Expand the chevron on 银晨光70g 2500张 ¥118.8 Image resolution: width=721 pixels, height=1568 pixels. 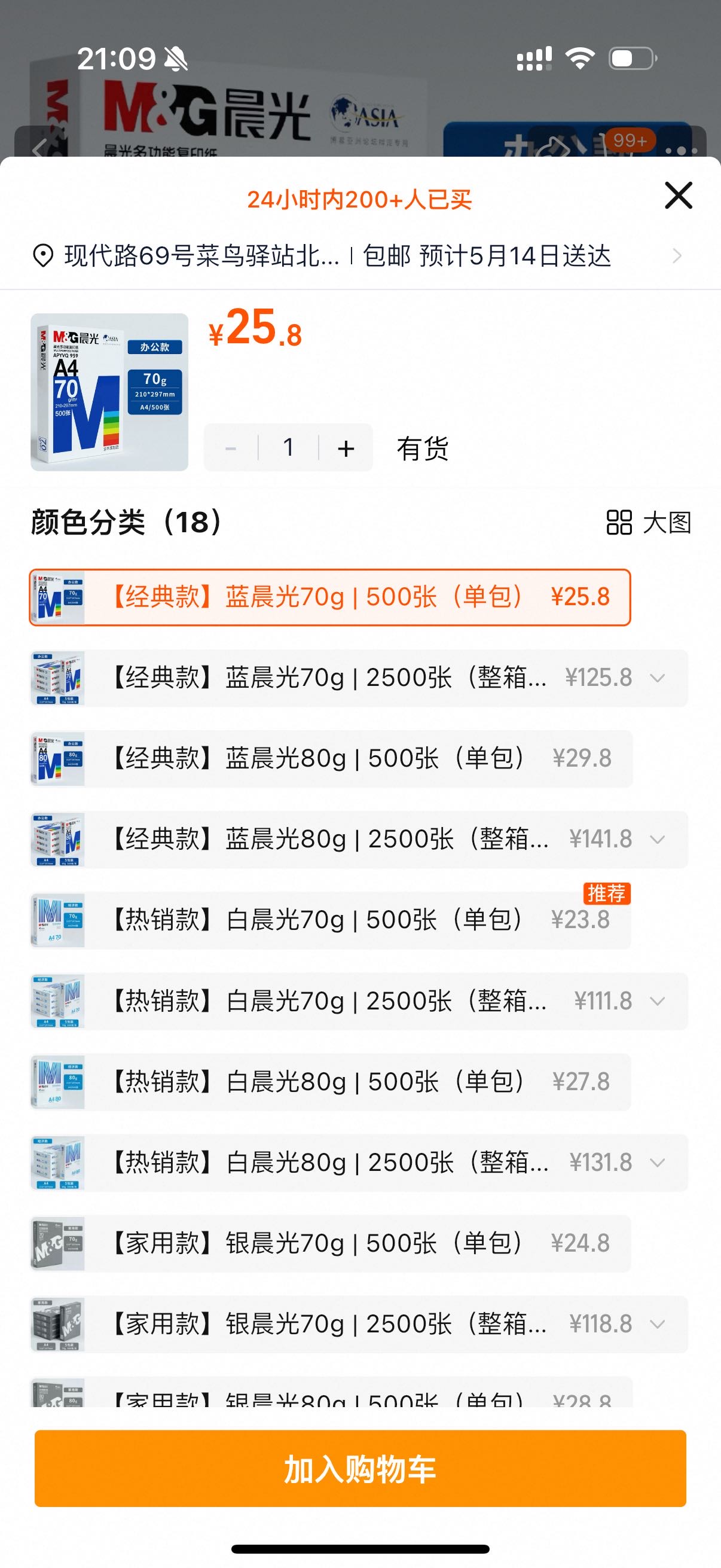[x=658, y=1324]
